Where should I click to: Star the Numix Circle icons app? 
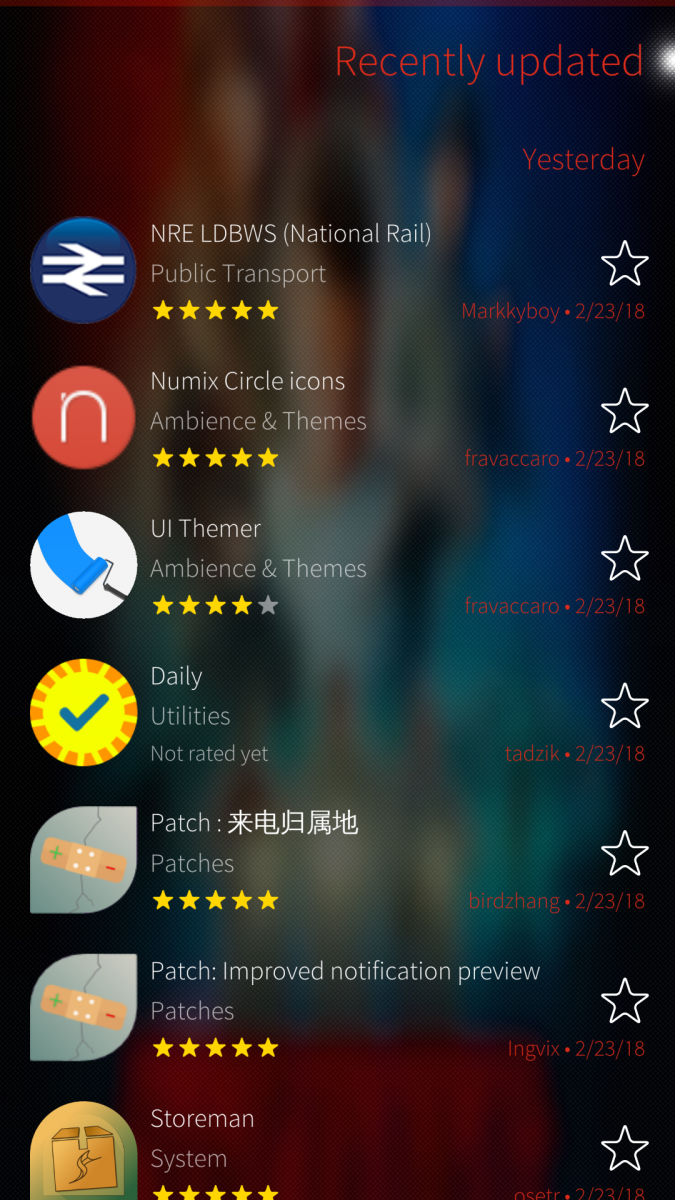pos(624,411)
